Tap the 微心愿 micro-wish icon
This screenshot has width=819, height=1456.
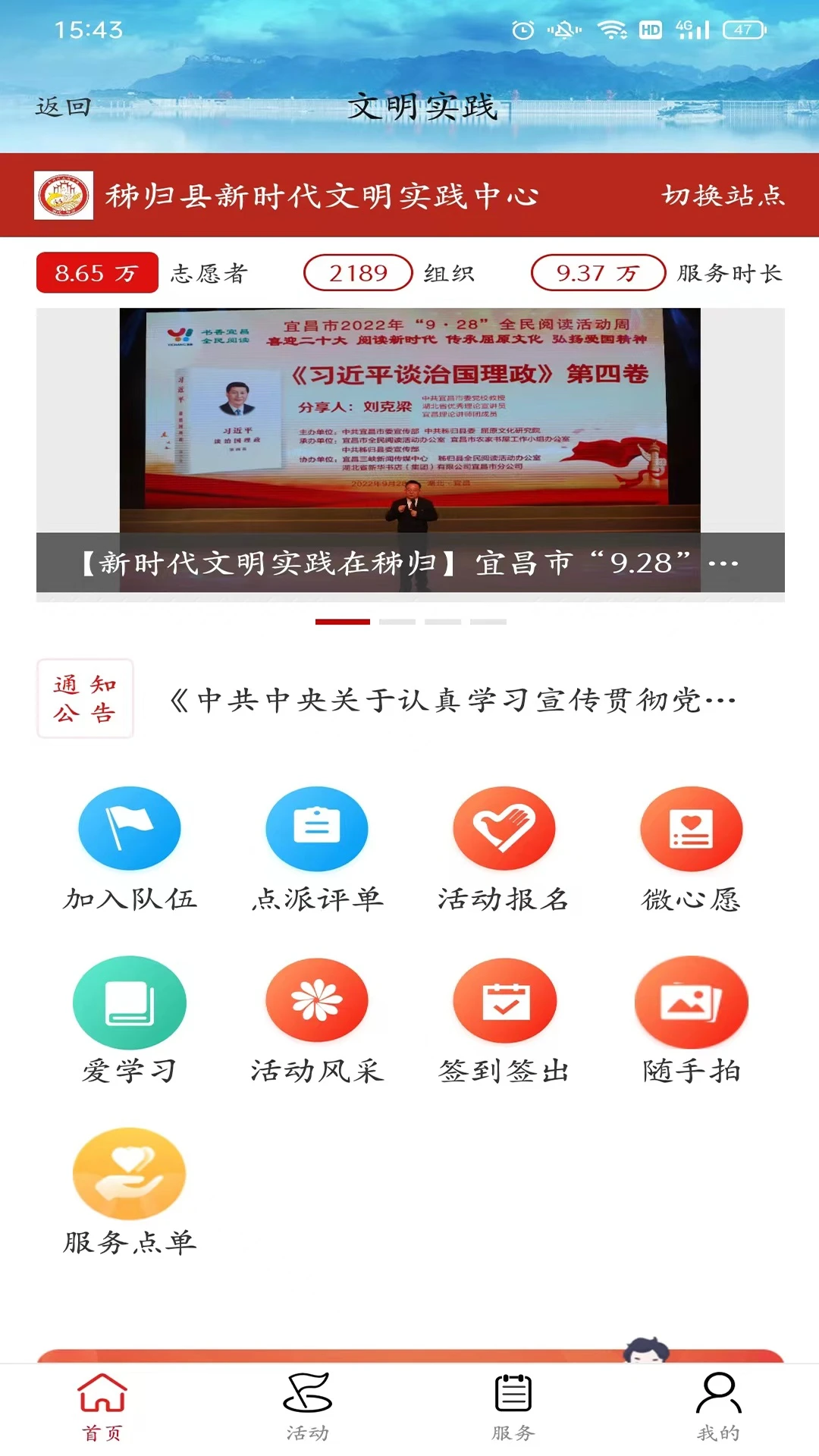coord(691,828)
